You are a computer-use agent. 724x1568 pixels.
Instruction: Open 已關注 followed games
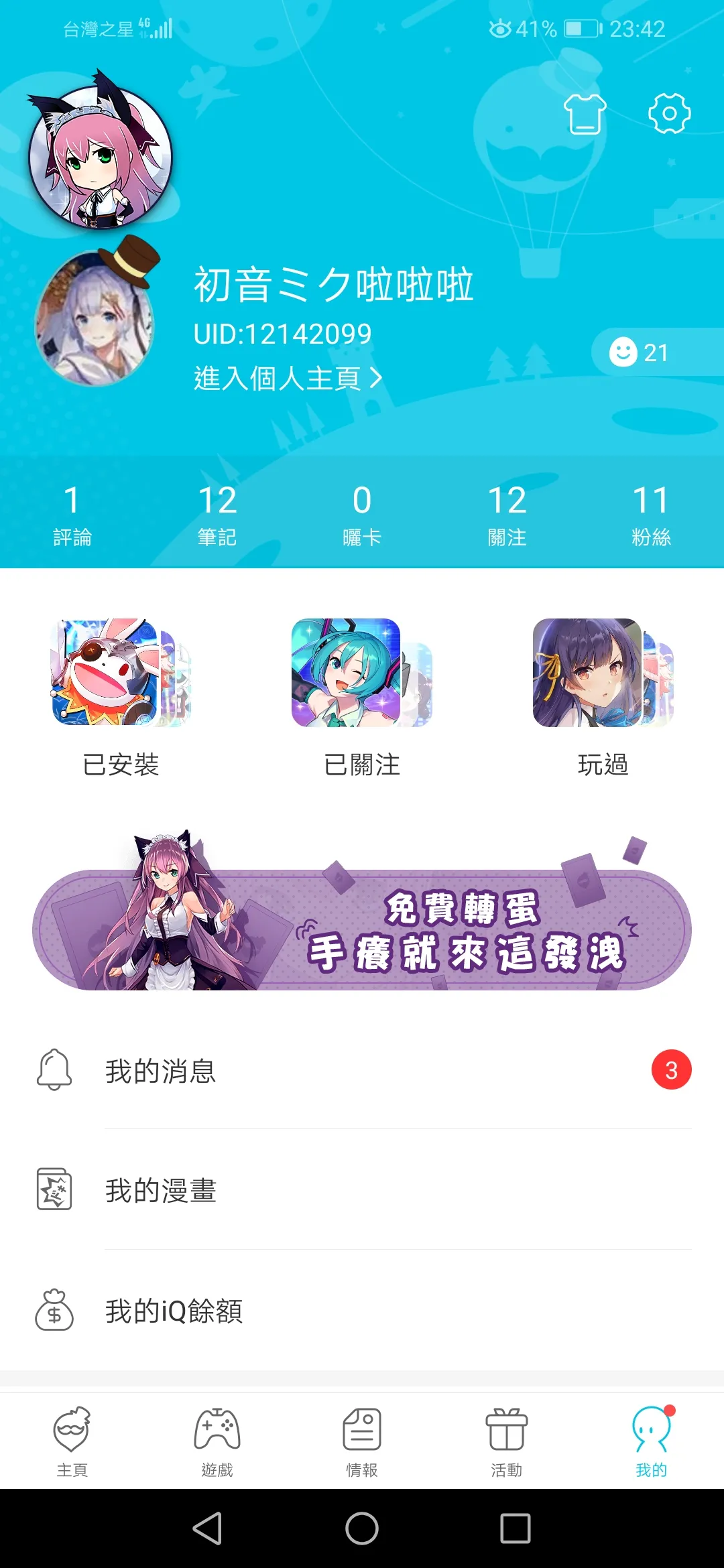pos(362,697)
